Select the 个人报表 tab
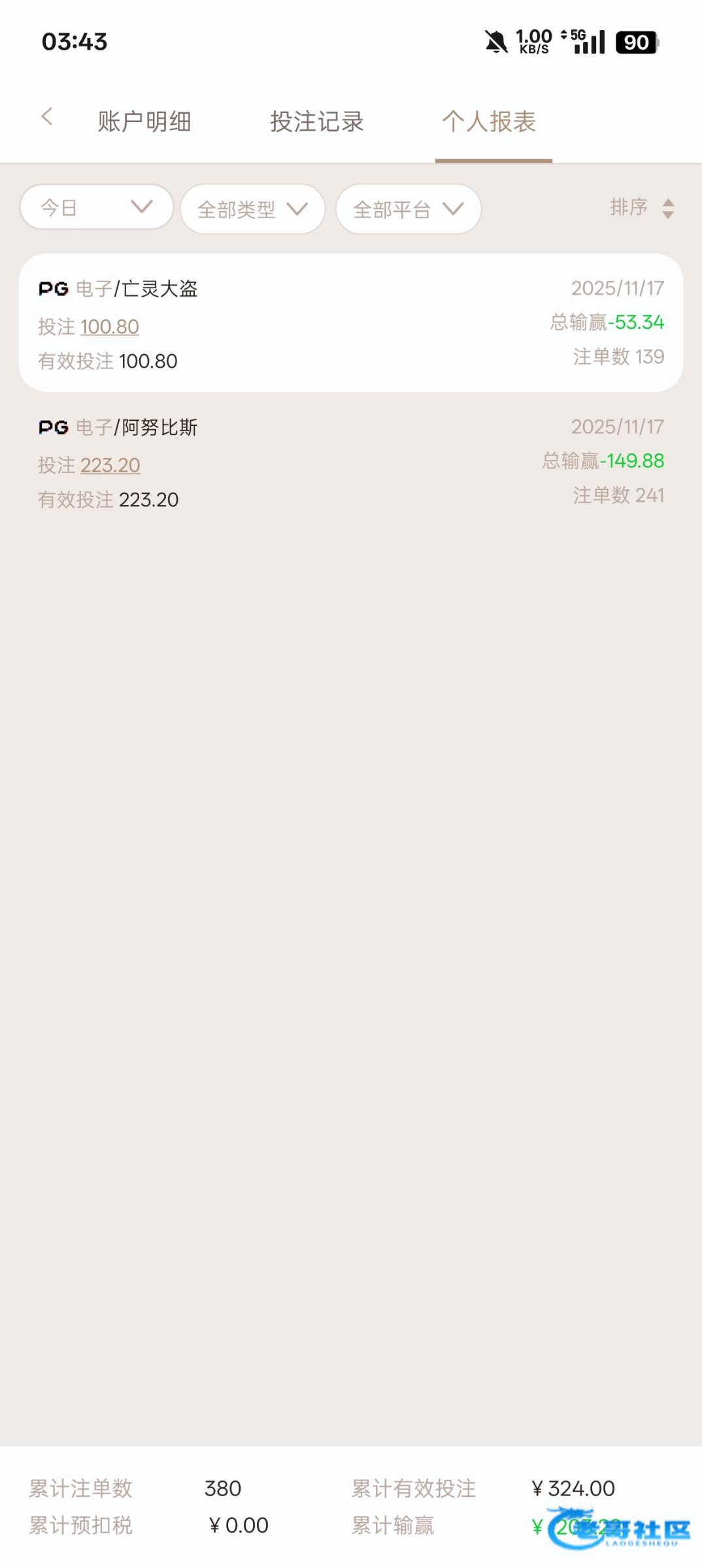This screenshot has height=1568, width=702. 490,122
